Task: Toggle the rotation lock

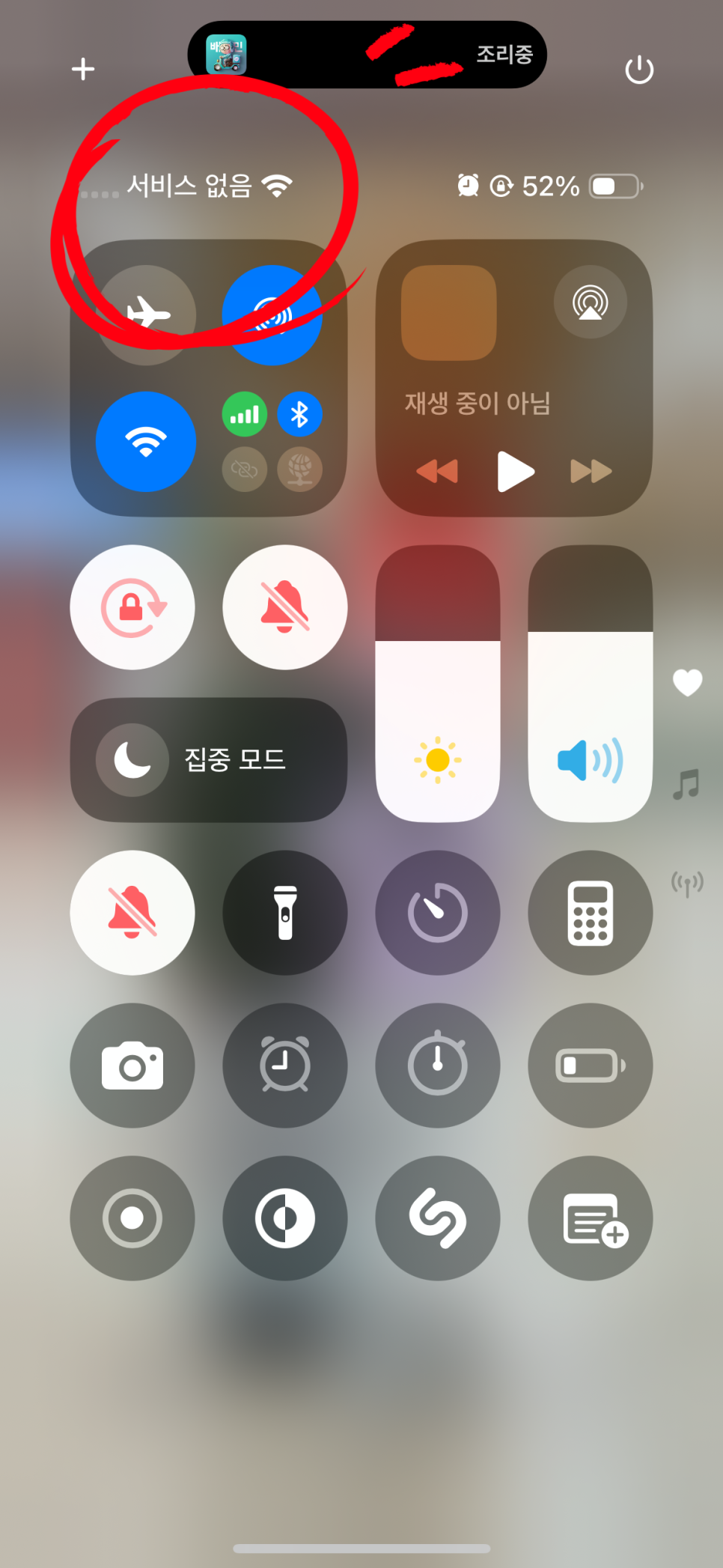Action: coord(132,607)
